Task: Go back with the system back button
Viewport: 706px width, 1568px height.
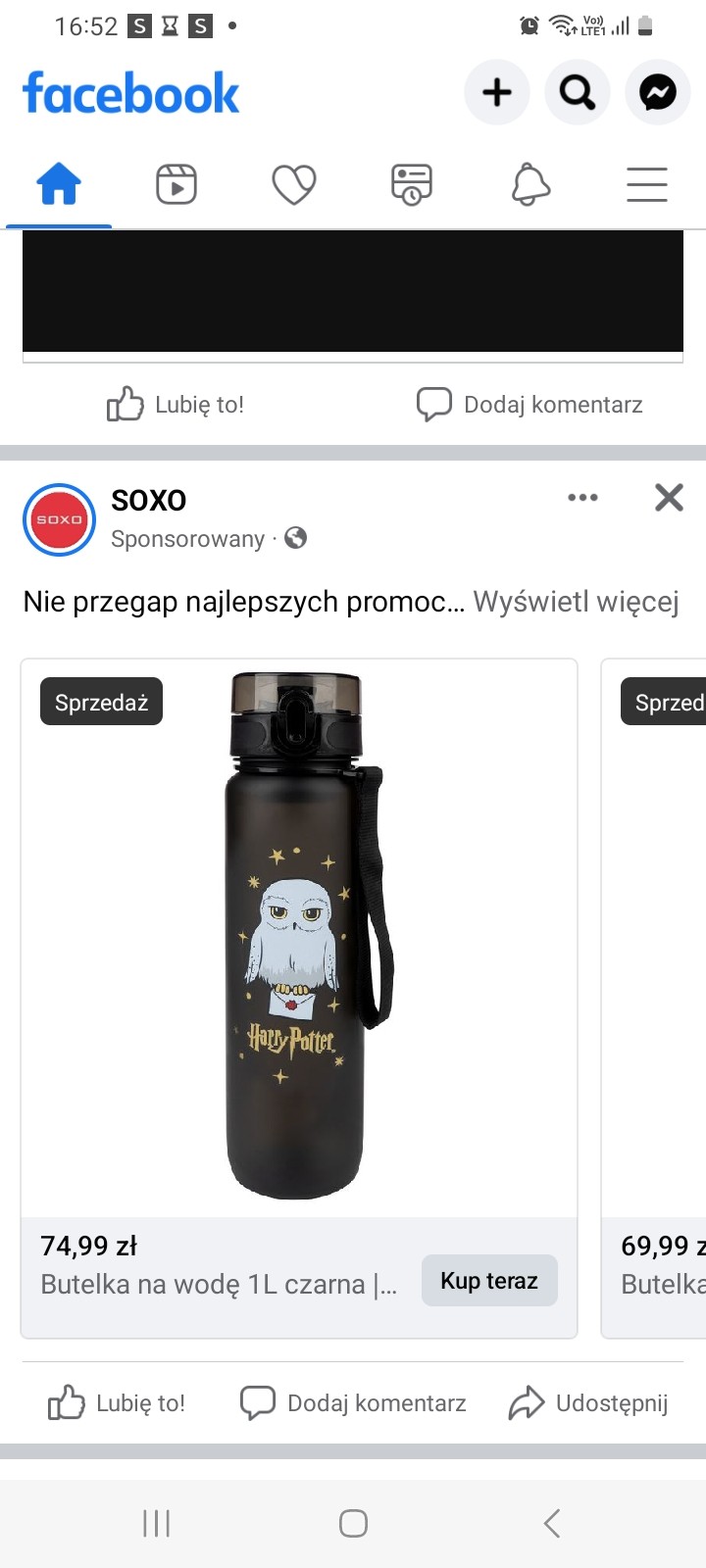Action: point(552,1523)
